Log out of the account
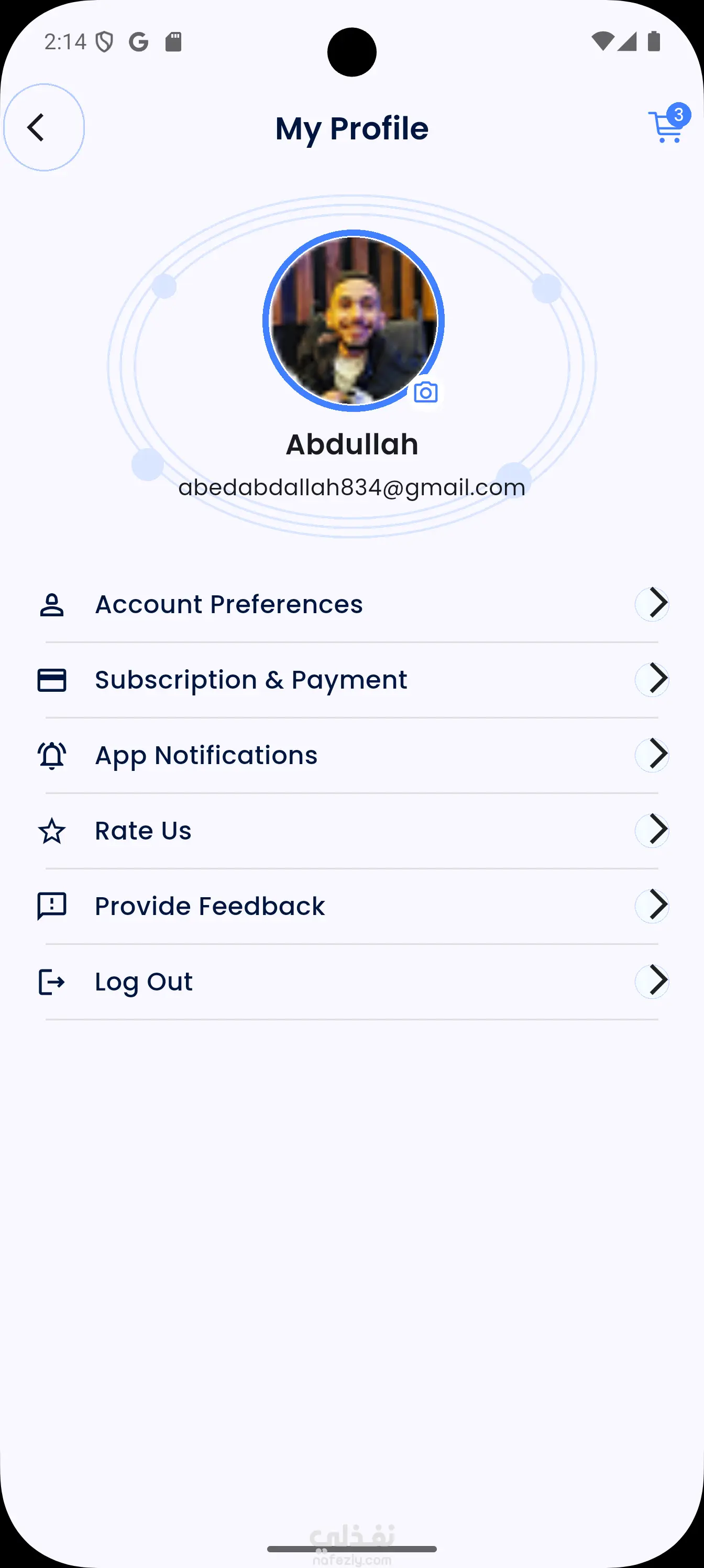This screenshot has height=1568, width=704. click(x=144, y=982)
